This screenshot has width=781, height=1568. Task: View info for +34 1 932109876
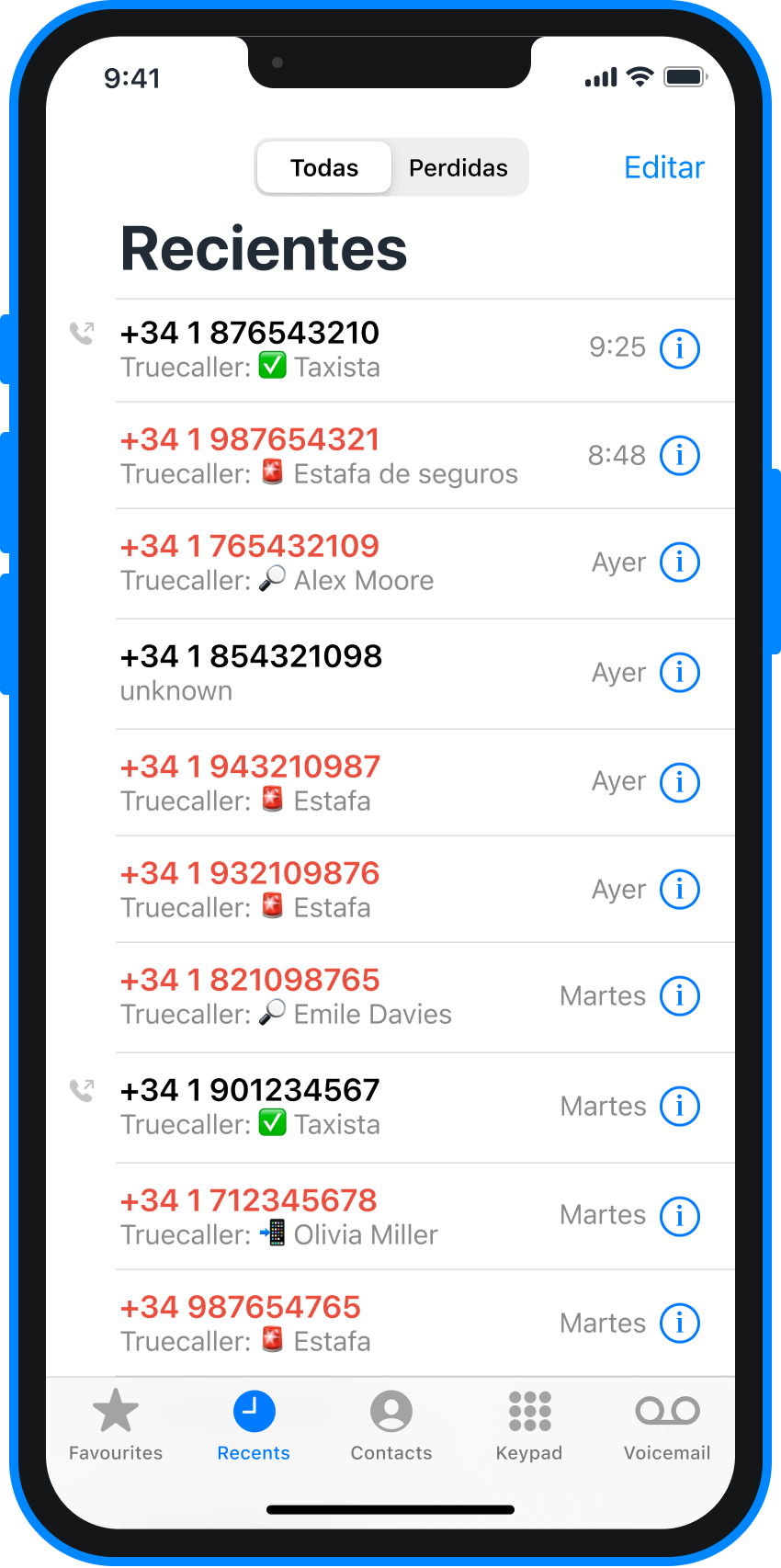click(680, 889)
